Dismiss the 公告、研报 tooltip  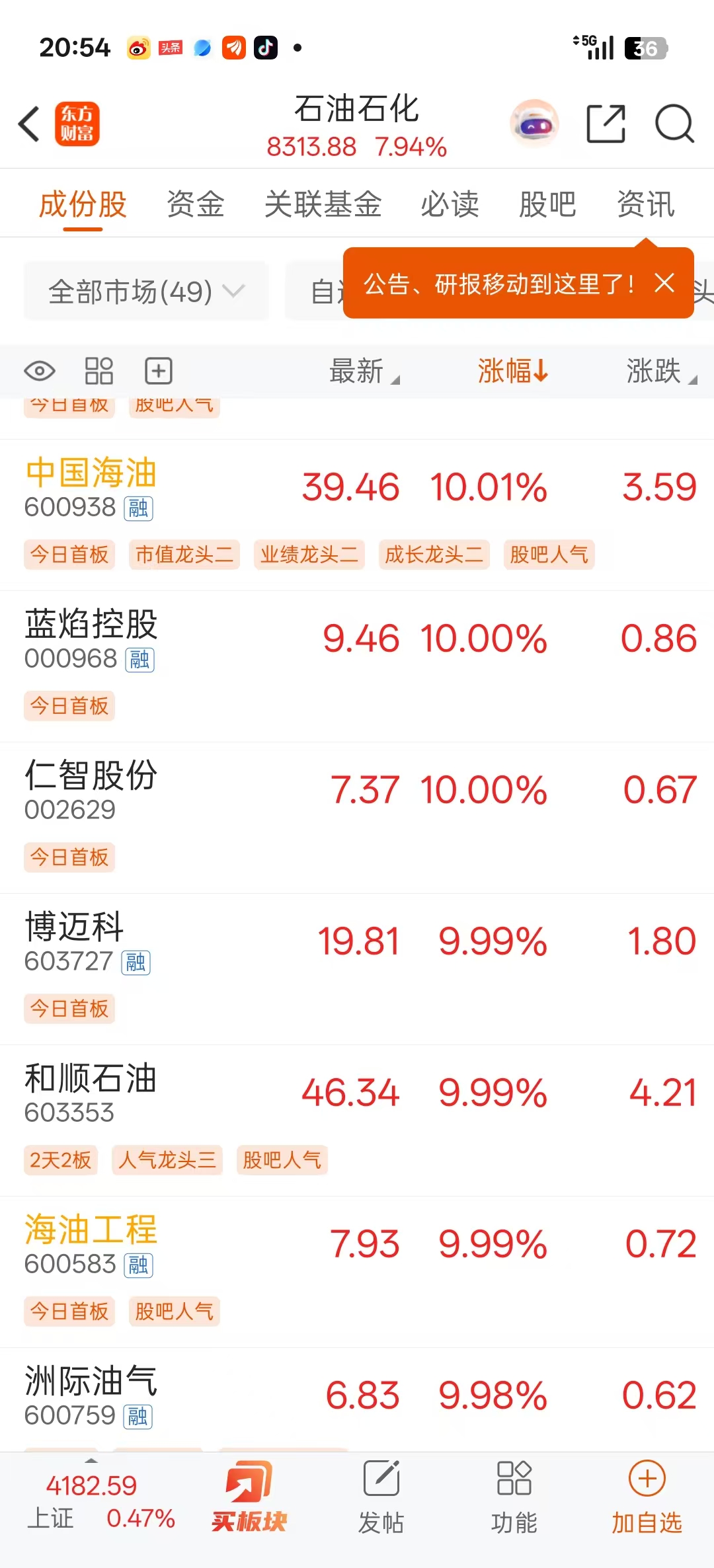(664, 283)
